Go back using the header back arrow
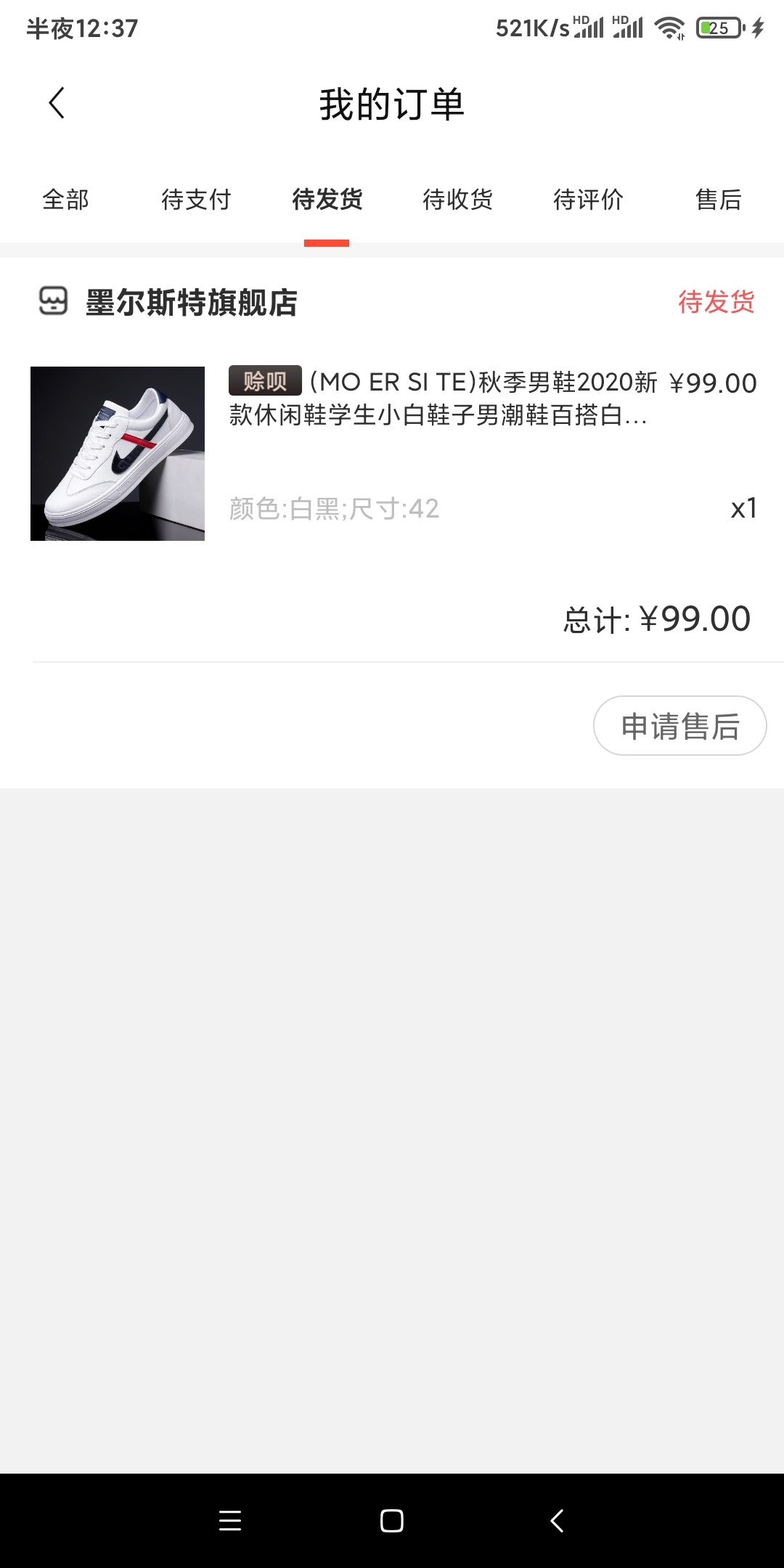The height and width of the screenshot is (1568, 784). [x=57, y=103]
